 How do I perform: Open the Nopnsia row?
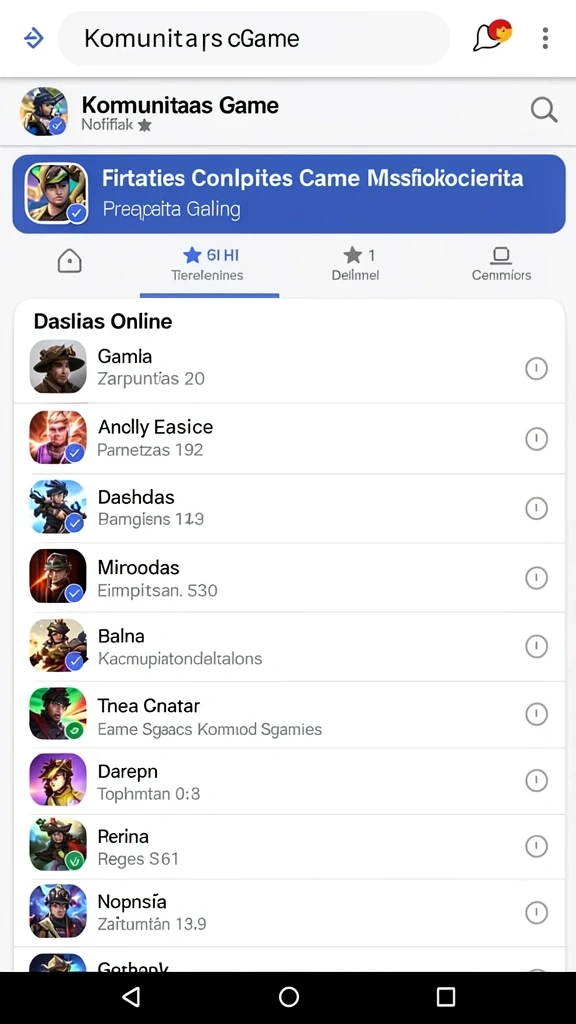[x=289, y=912]
